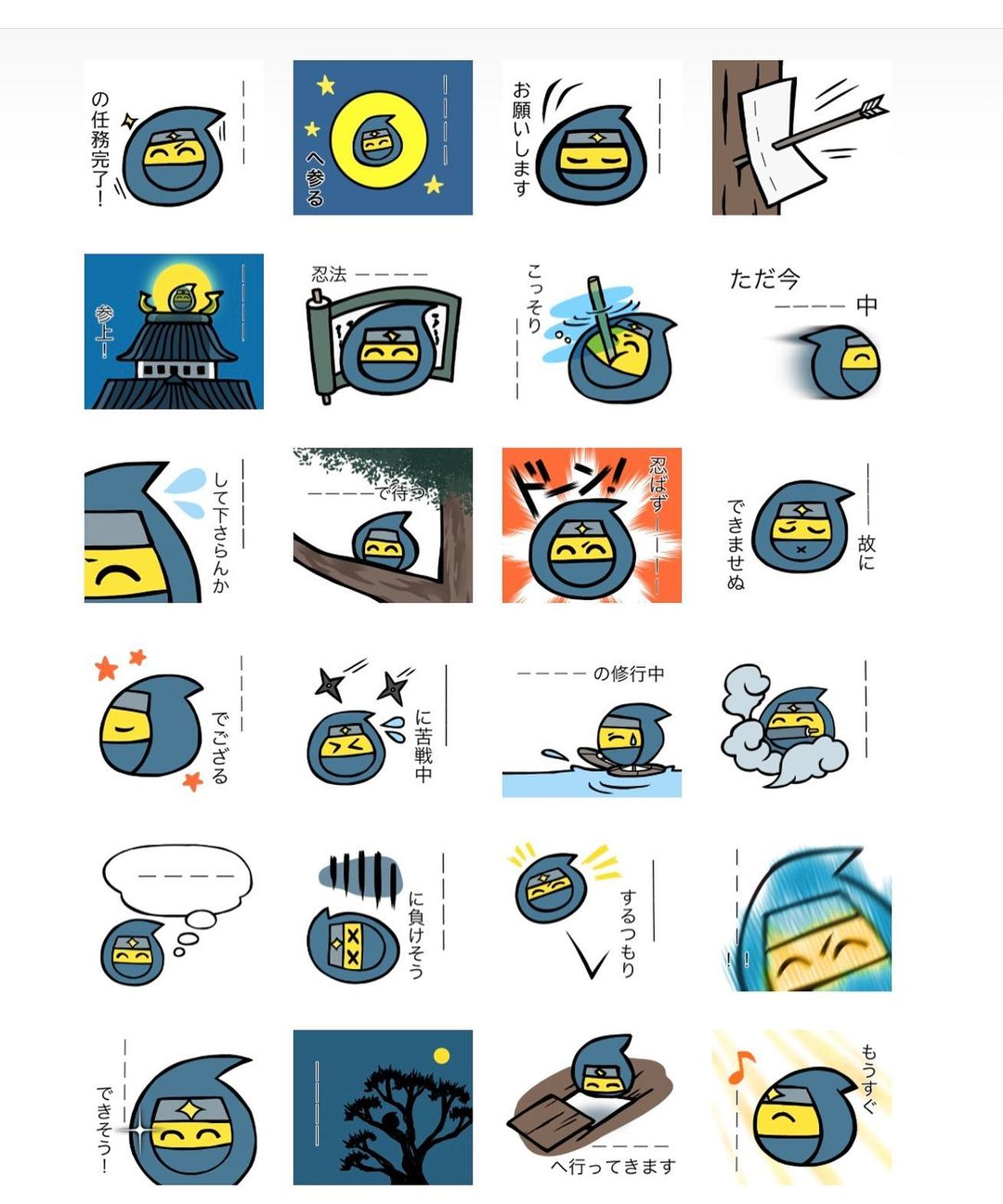The height and width of the screenshot is (1204, 1003).
Task: Open the するつもり checkmark sticker
Action: click(x=592, y=913)
